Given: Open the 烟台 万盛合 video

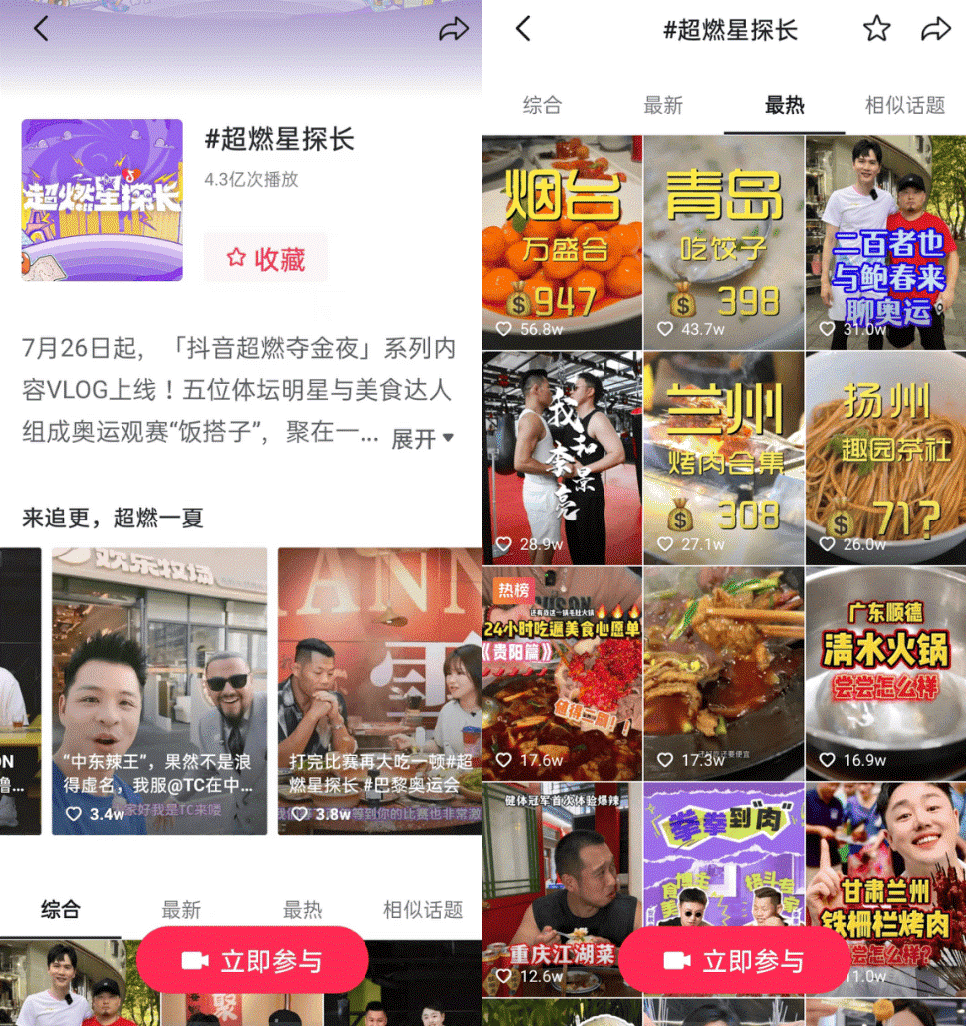Looking at the screenshot, I should (562, 241).
